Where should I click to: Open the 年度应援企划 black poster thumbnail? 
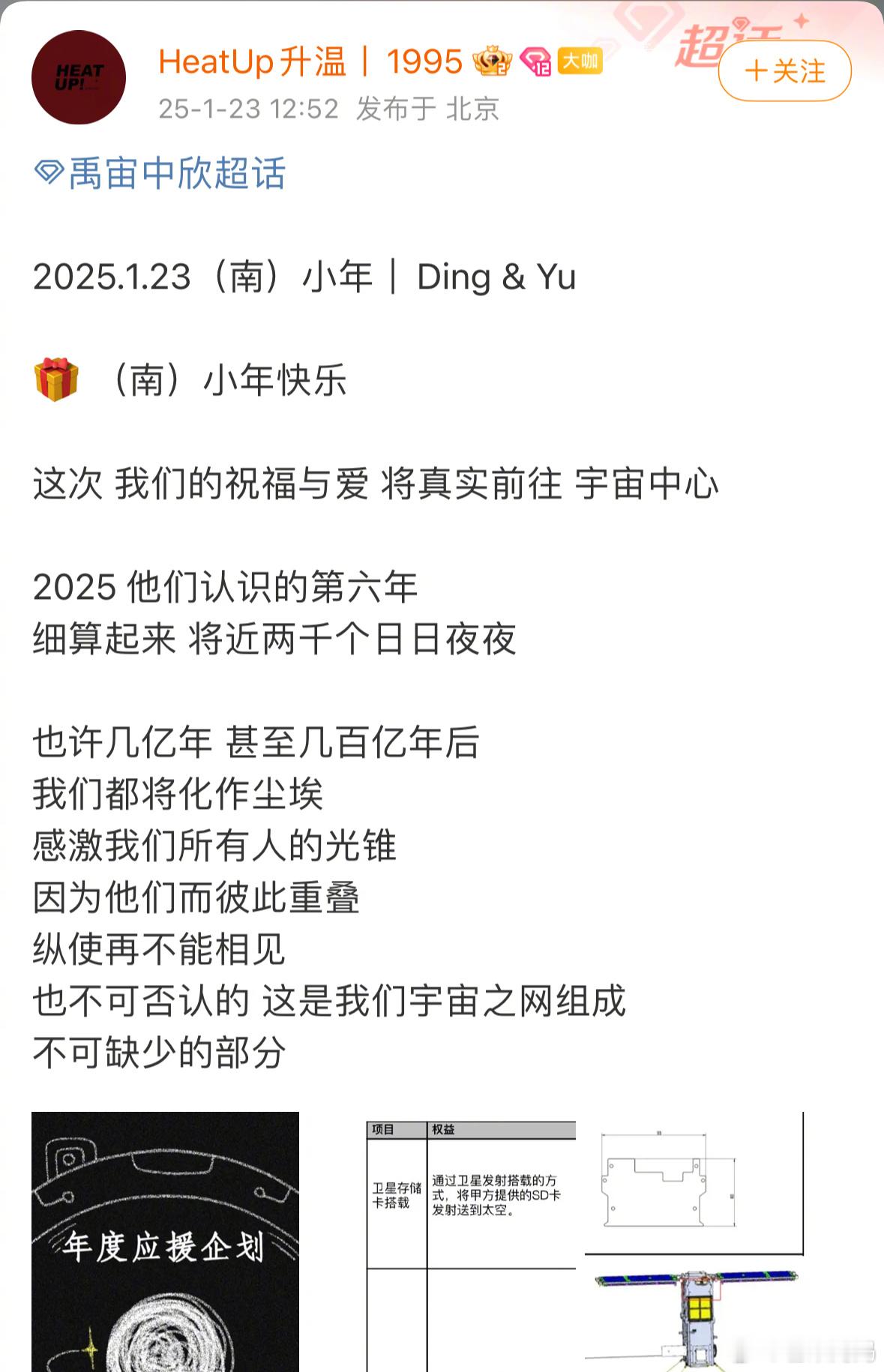pos(165,1245)
